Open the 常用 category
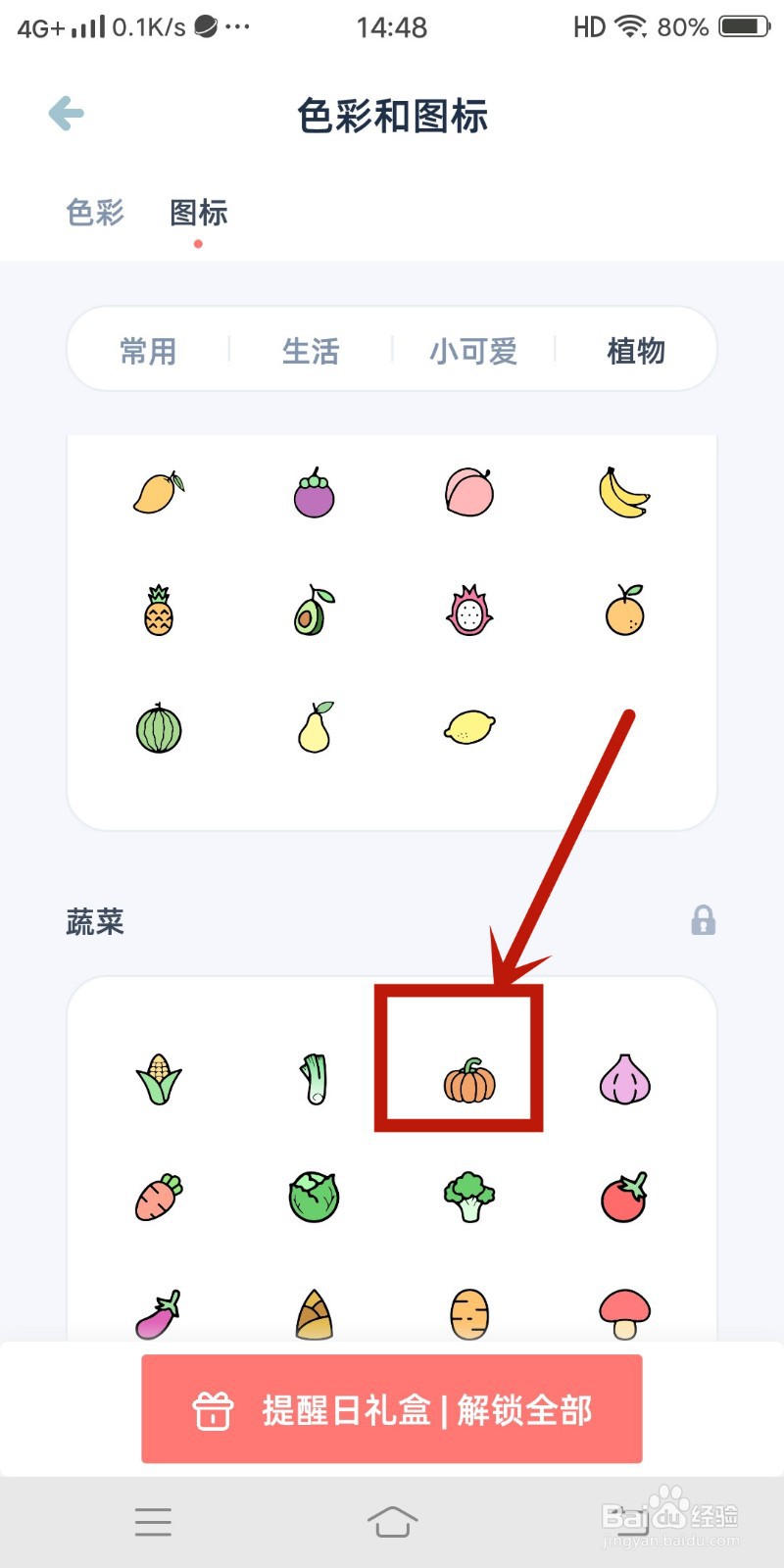The width and height of the screenshot is (784, 1568). (x=147, y=349)
